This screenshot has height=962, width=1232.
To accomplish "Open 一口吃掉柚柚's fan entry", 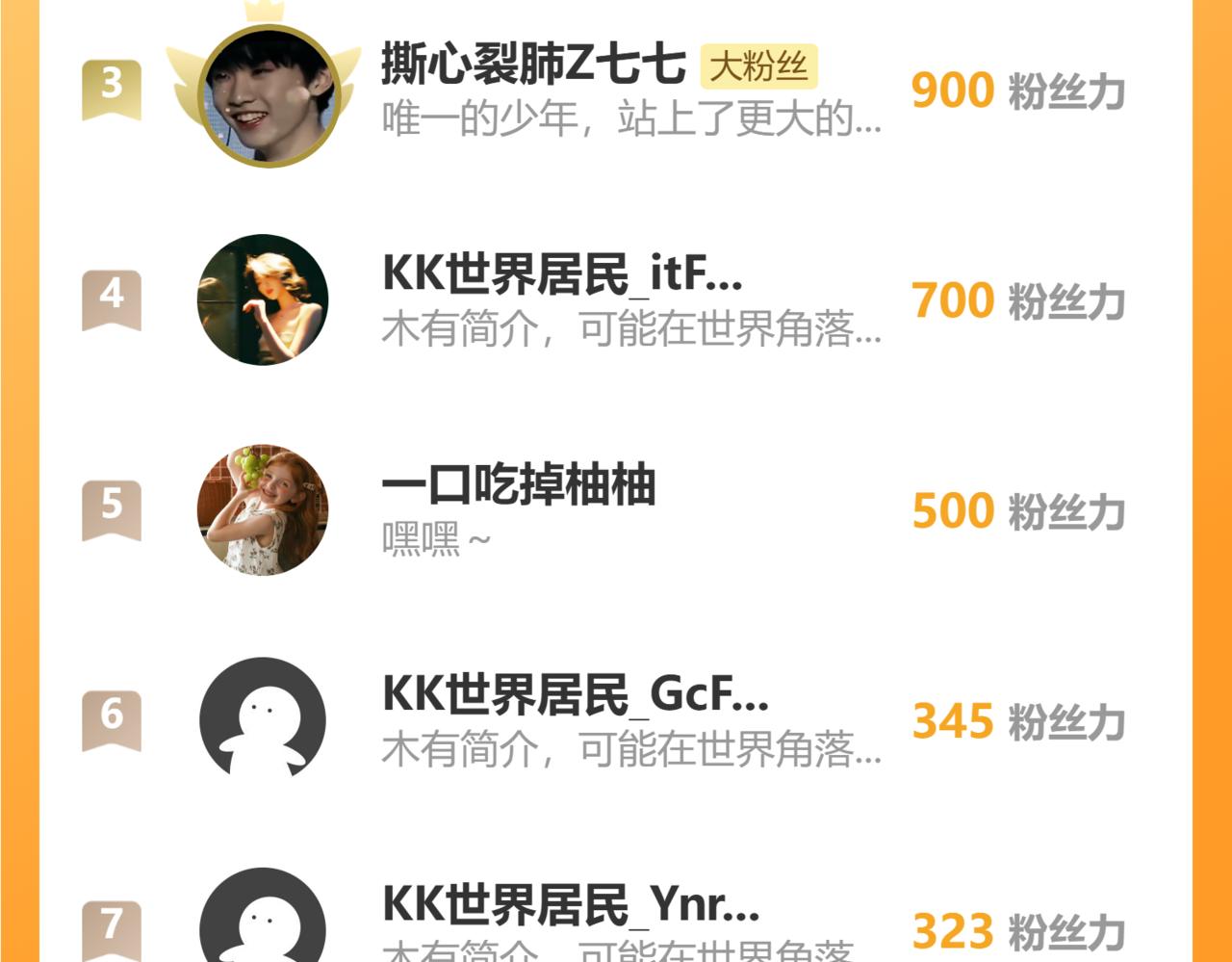I will 616,510.
